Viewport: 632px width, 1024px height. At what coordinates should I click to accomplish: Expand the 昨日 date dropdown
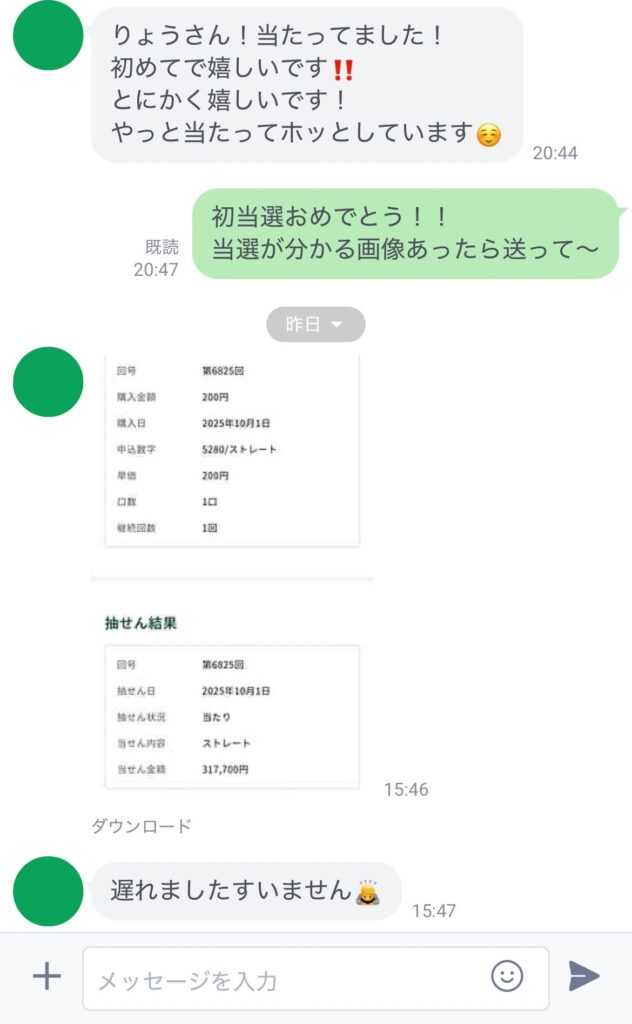coord(316,324)
